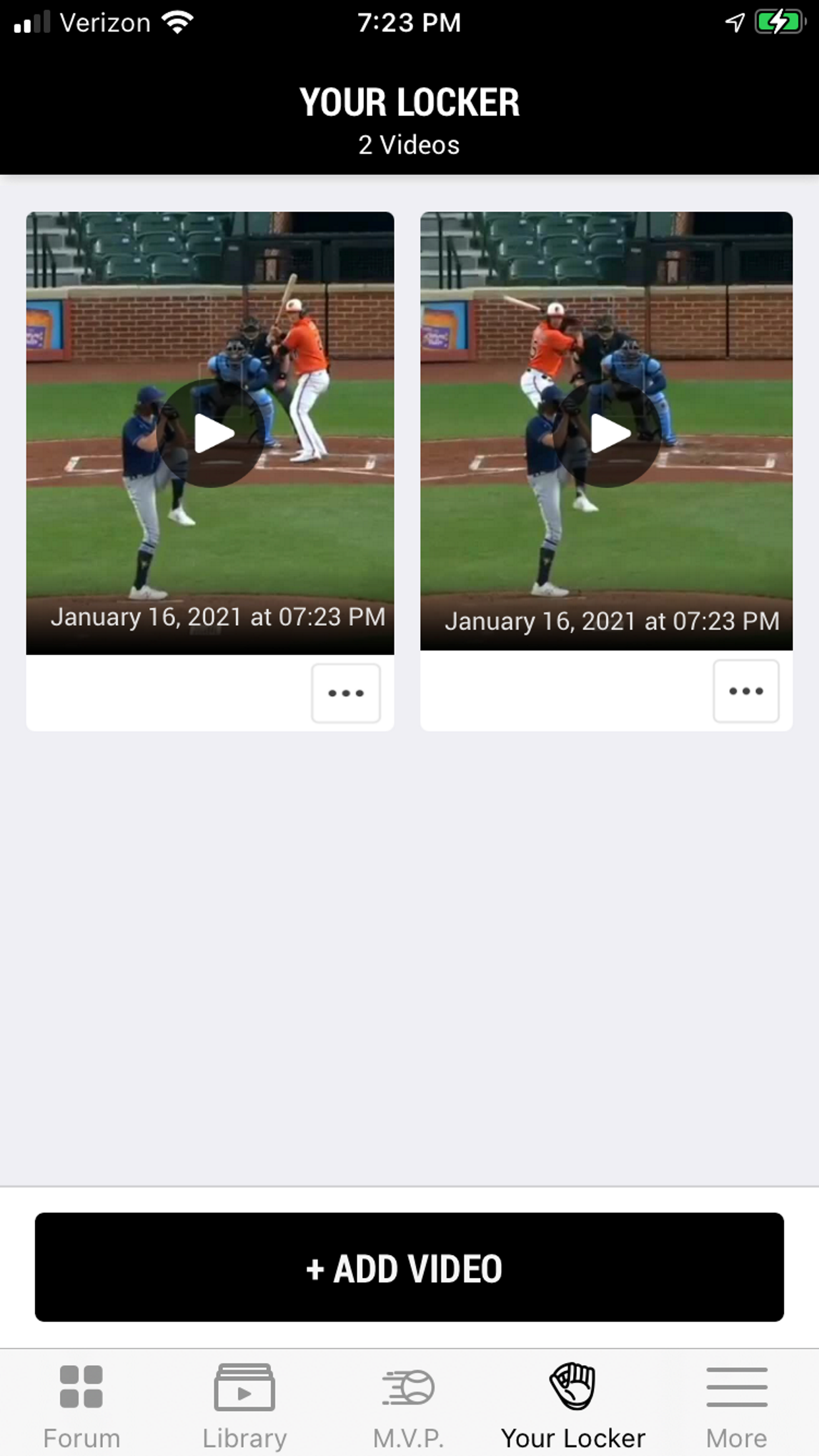Image resolution: width=819 pixels, height=1456 pixels.
Task: Play the right video with batter on left
Action: (x=608, y=433)
